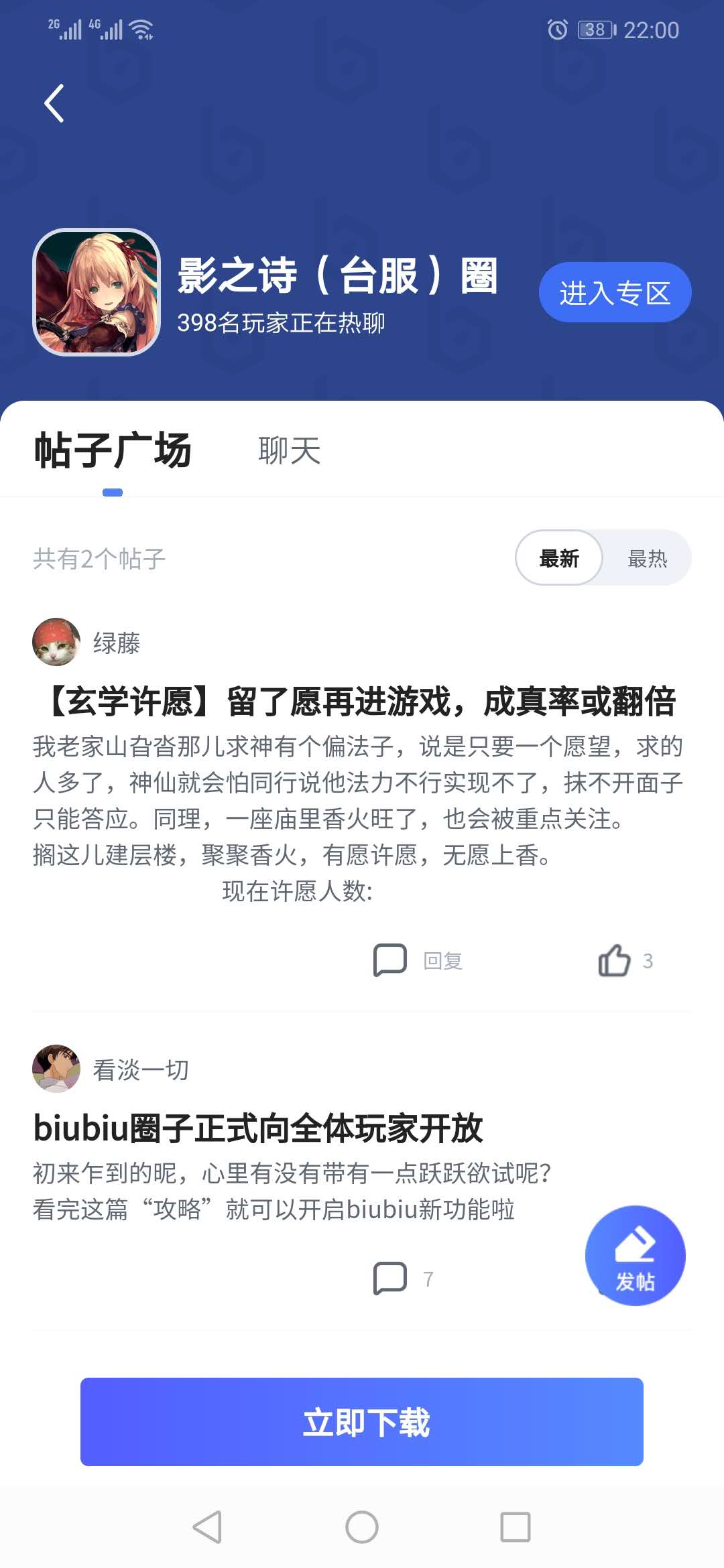Reply to 绿藤's 玄学许愿 post

[417, 960]
